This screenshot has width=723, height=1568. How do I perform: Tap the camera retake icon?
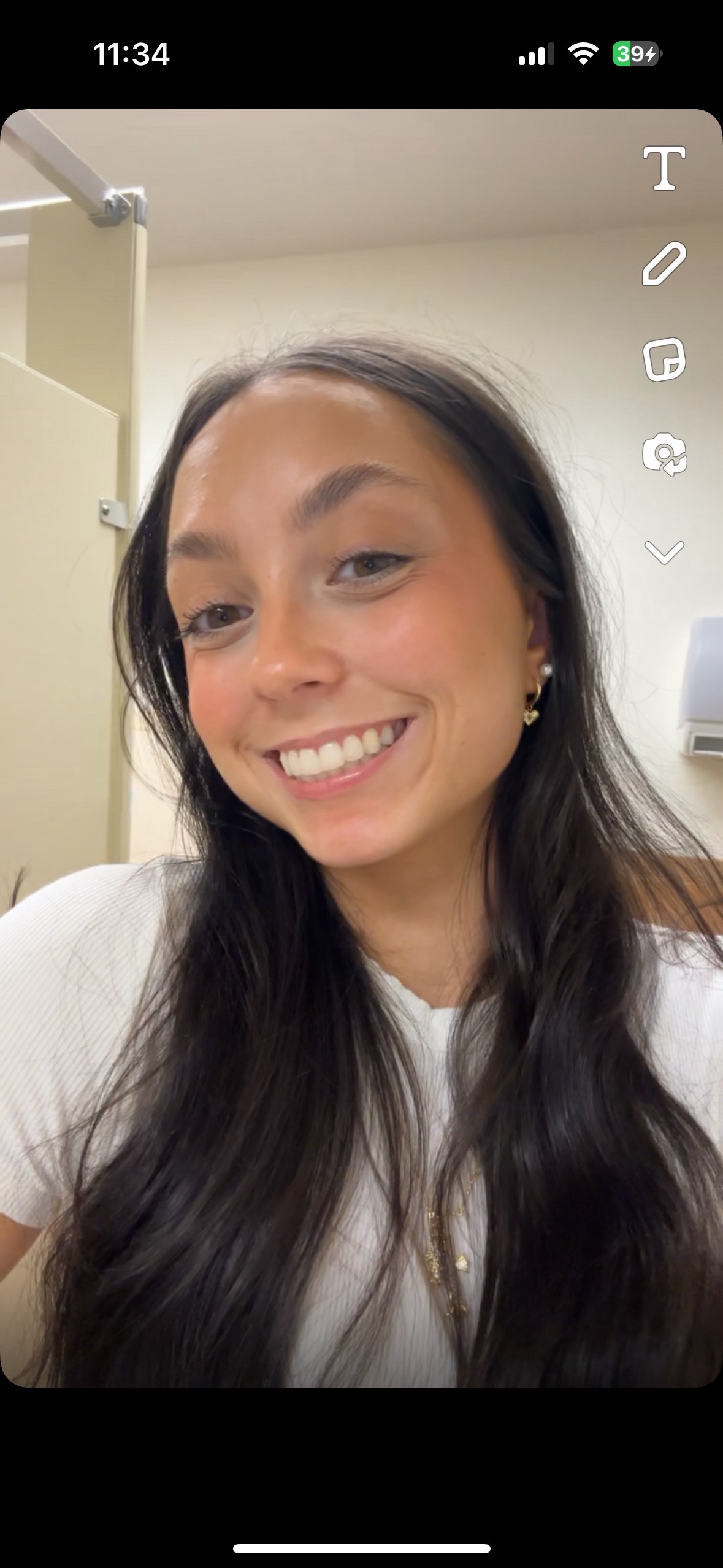(664, 455)
